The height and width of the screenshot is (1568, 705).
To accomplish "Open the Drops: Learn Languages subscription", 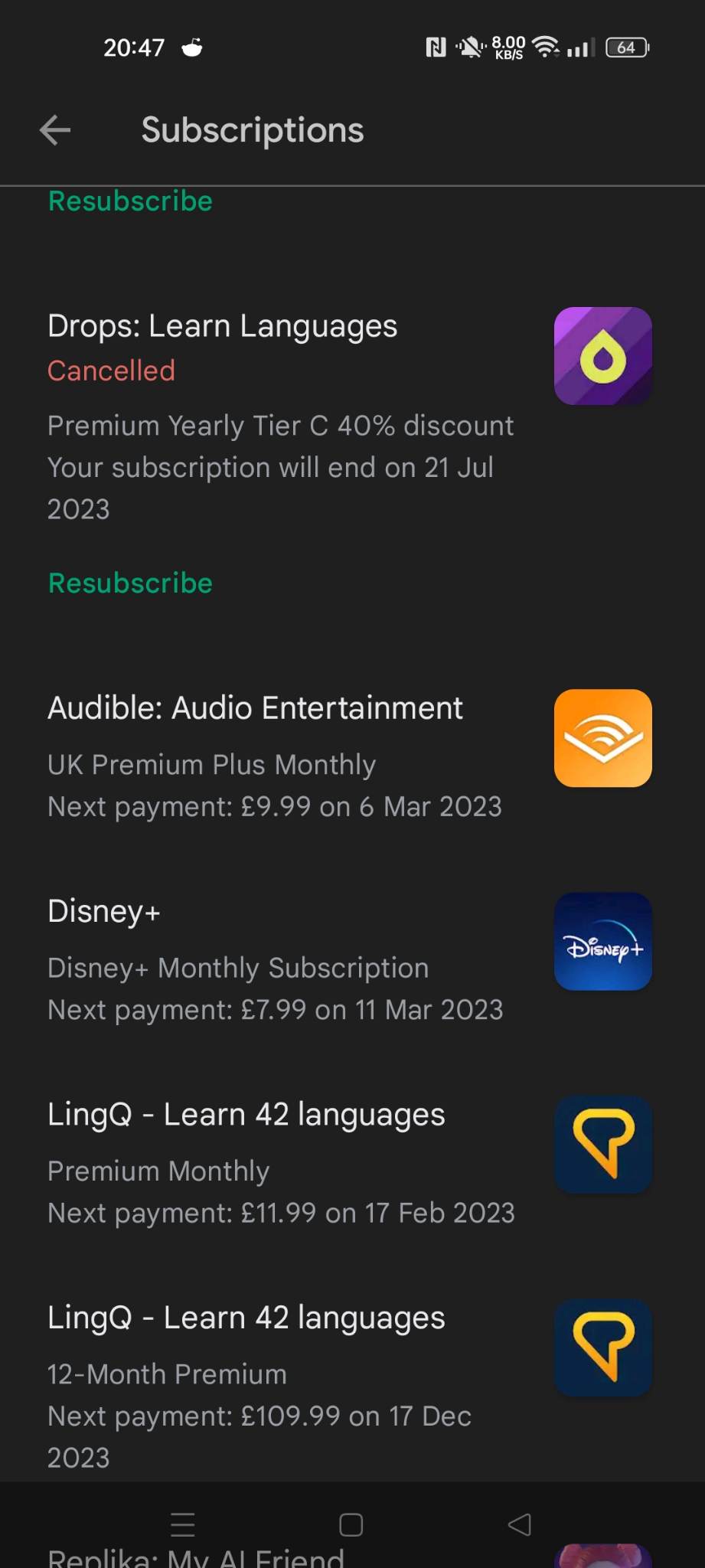I will (x=352, y=416).
